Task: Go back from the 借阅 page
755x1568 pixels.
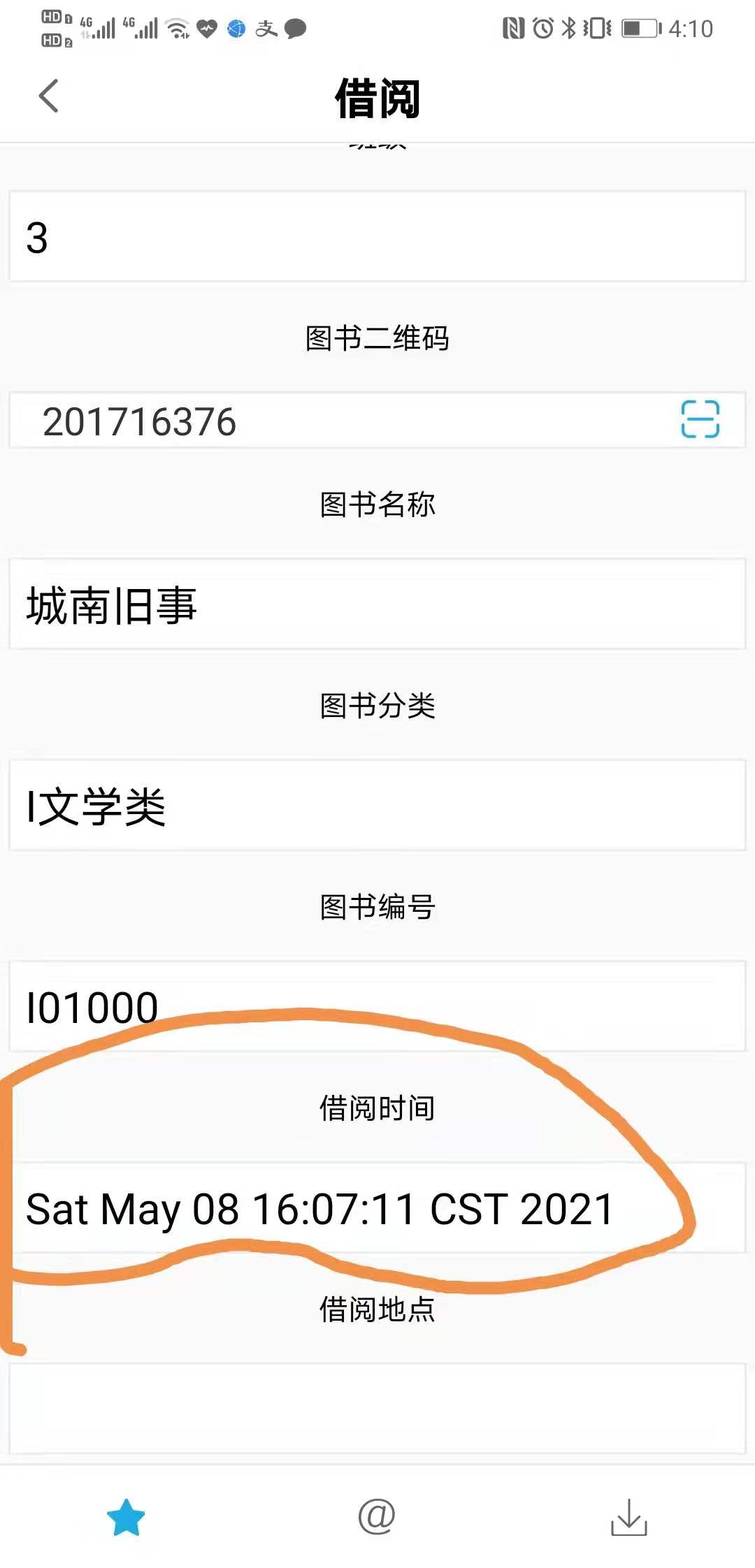Action: (48, 96)
